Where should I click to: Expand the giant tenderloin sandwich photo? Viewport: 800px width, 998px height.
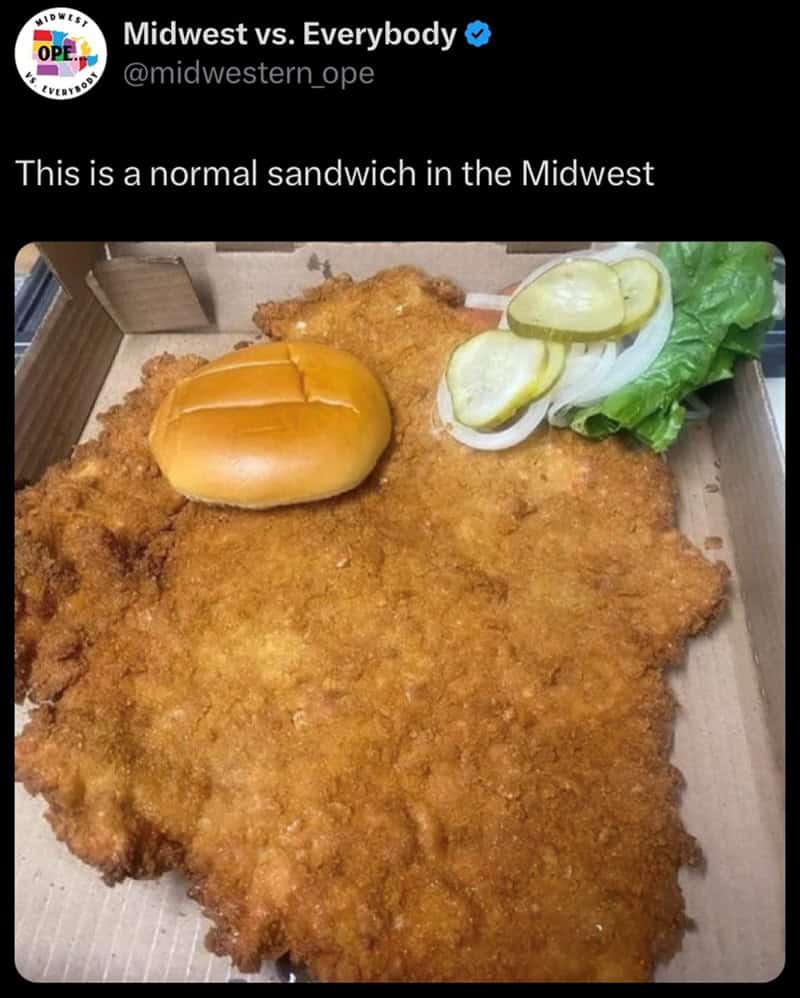click(400, 610)
